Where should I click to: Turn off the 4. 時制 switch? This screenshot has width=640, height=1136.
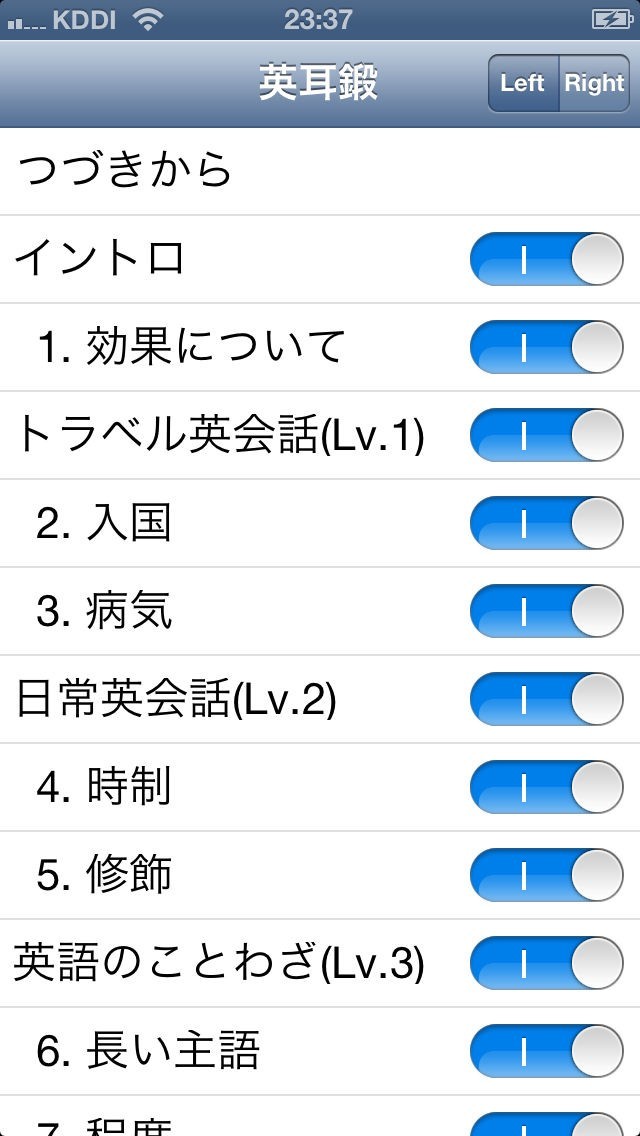coord(546,787)
